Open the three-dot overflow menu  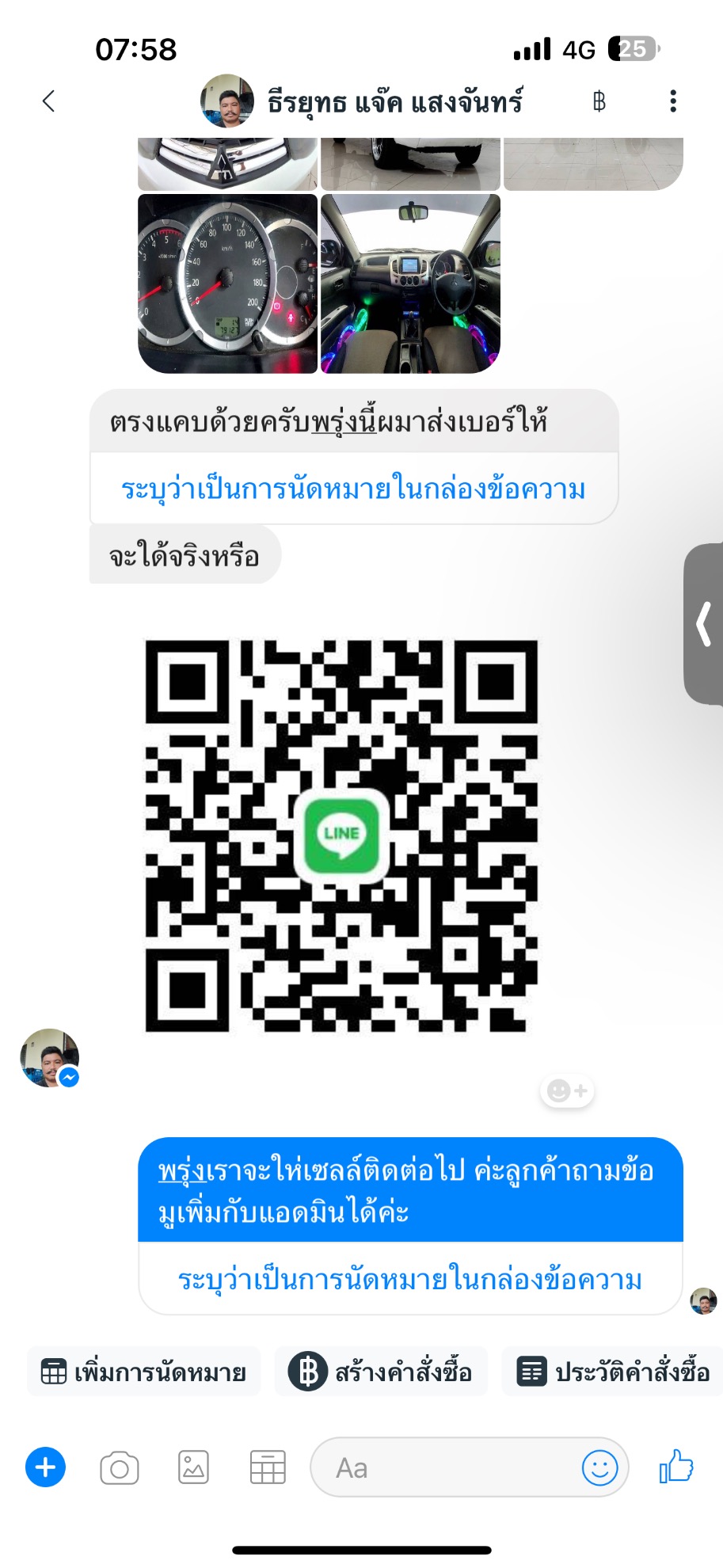pos(673,101)
